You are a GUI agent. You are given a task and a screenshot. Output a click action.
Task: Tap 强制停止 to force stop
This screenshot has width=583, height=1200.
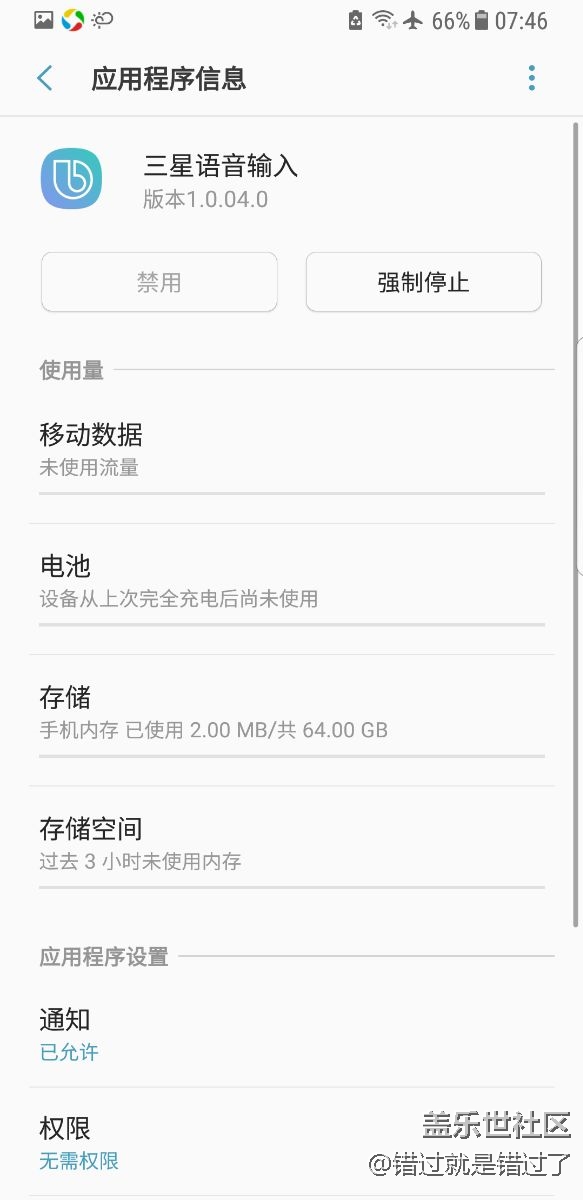[x=423, y=282]
